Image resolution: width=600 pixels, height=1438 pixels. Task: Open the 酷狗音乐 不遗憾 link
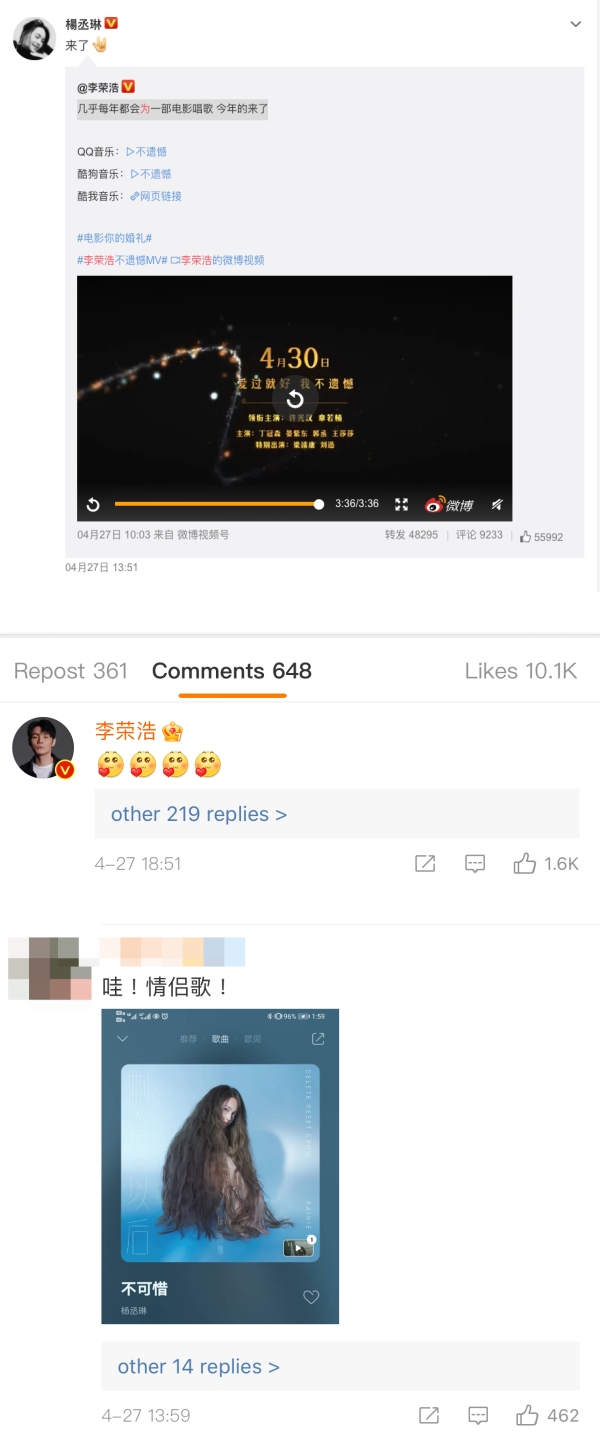150,174
